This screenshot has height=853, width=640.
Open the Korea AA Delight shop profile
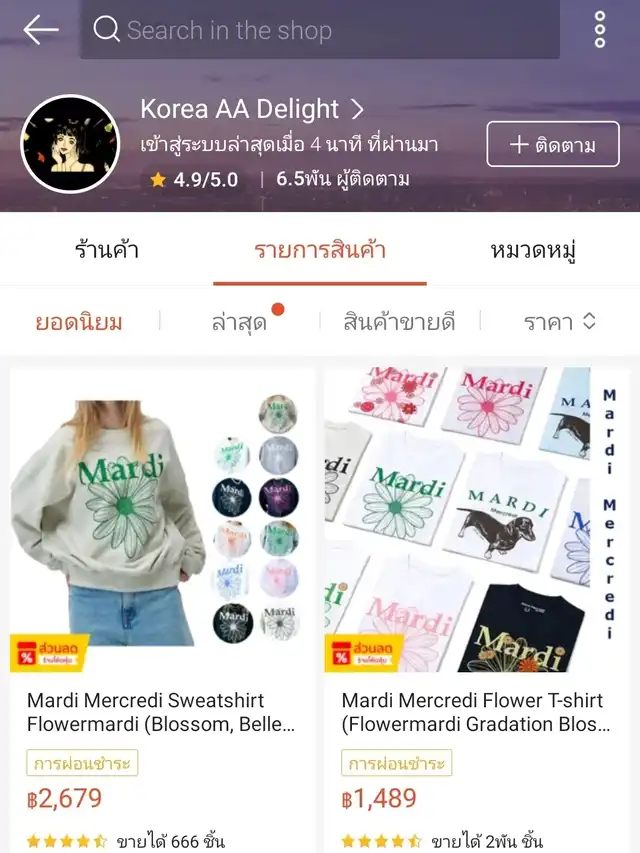251,109
